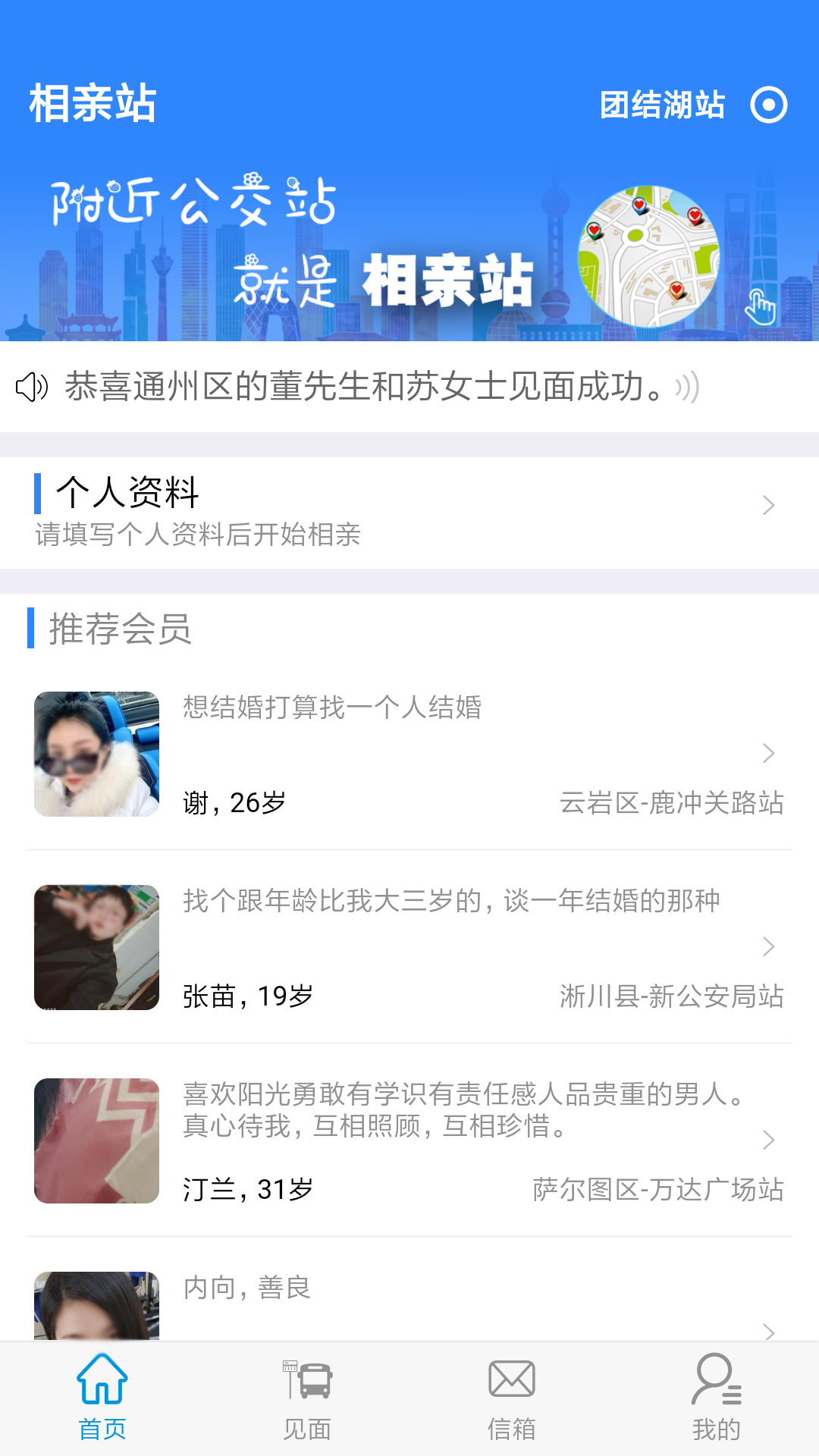Tap 汀兰's profile photo thumbnail
This screenshot has height=1456, width=819.
[96, 1140]
